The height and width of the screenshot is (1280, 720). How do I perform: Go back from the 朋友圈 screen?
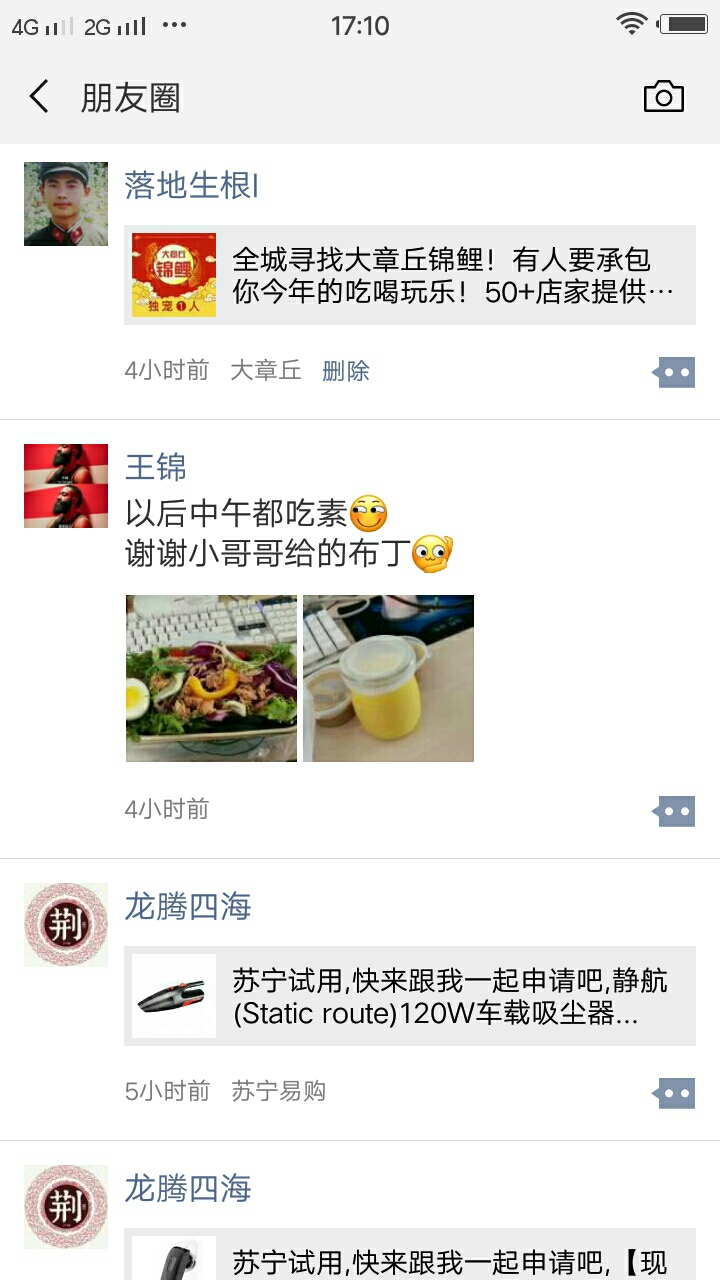point(39,97)
